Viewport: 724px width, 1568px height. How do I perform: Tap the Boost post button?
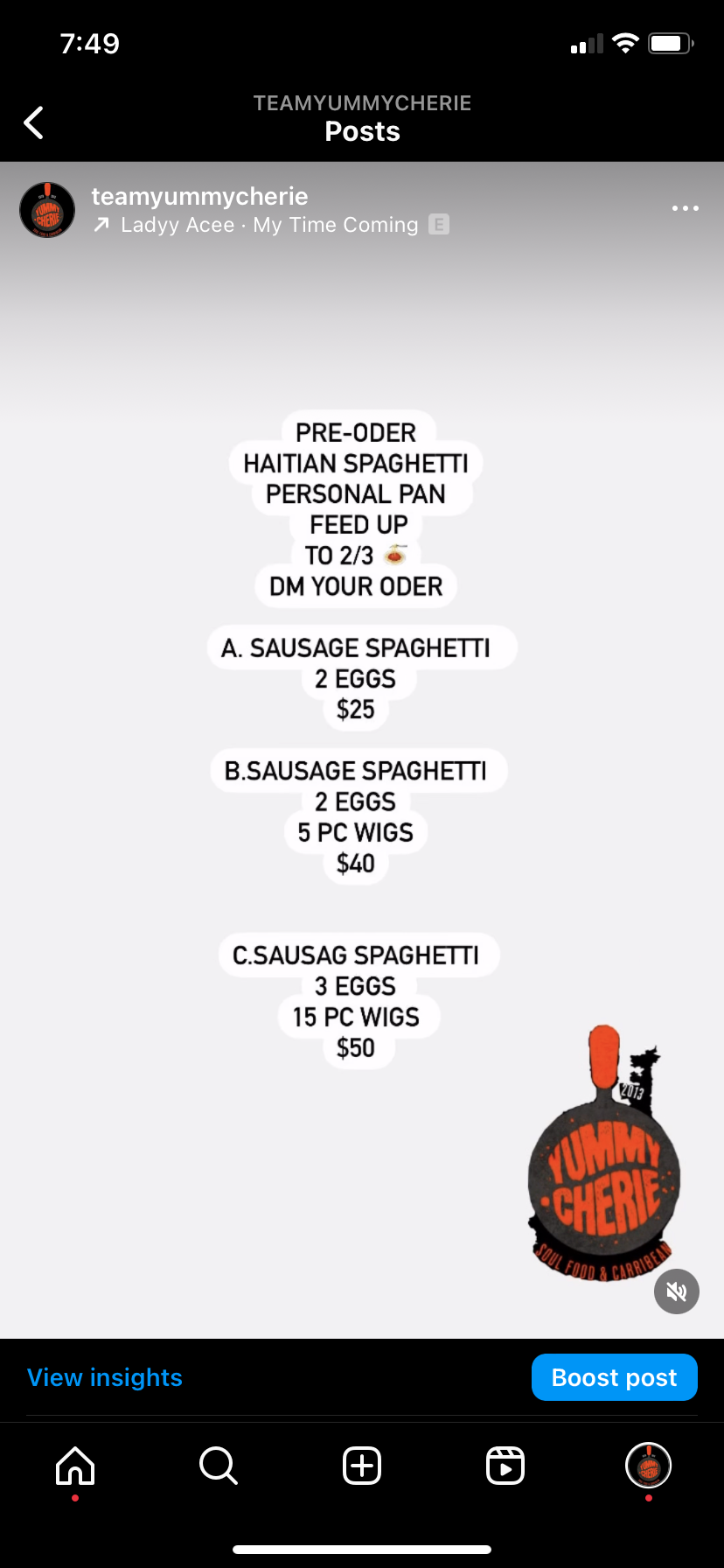(614, 1377)
